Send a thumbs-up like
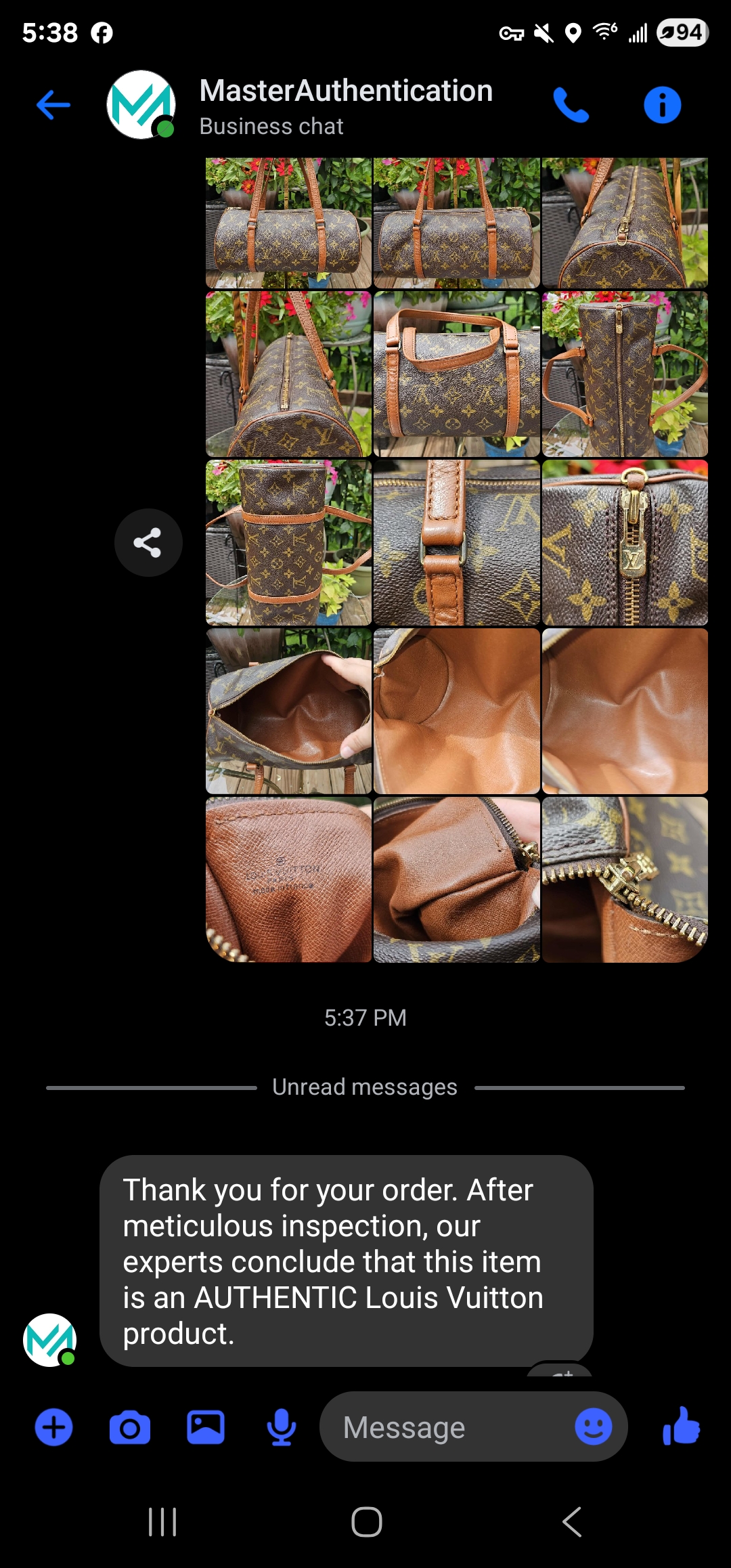731x1568 pixels. tap(682, 1426)
